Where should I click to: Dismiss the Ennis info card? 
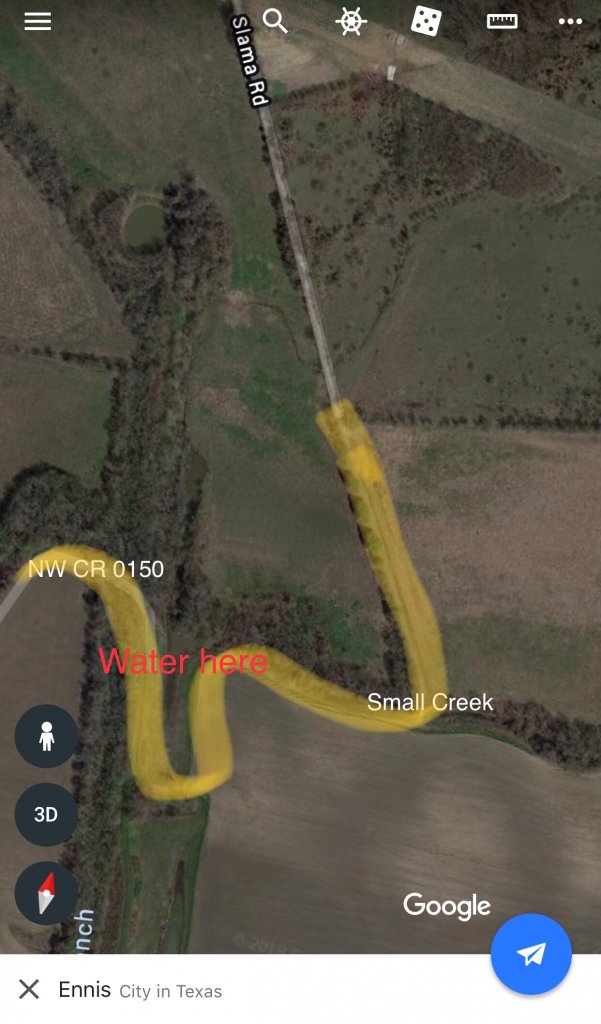coord(29,990)
